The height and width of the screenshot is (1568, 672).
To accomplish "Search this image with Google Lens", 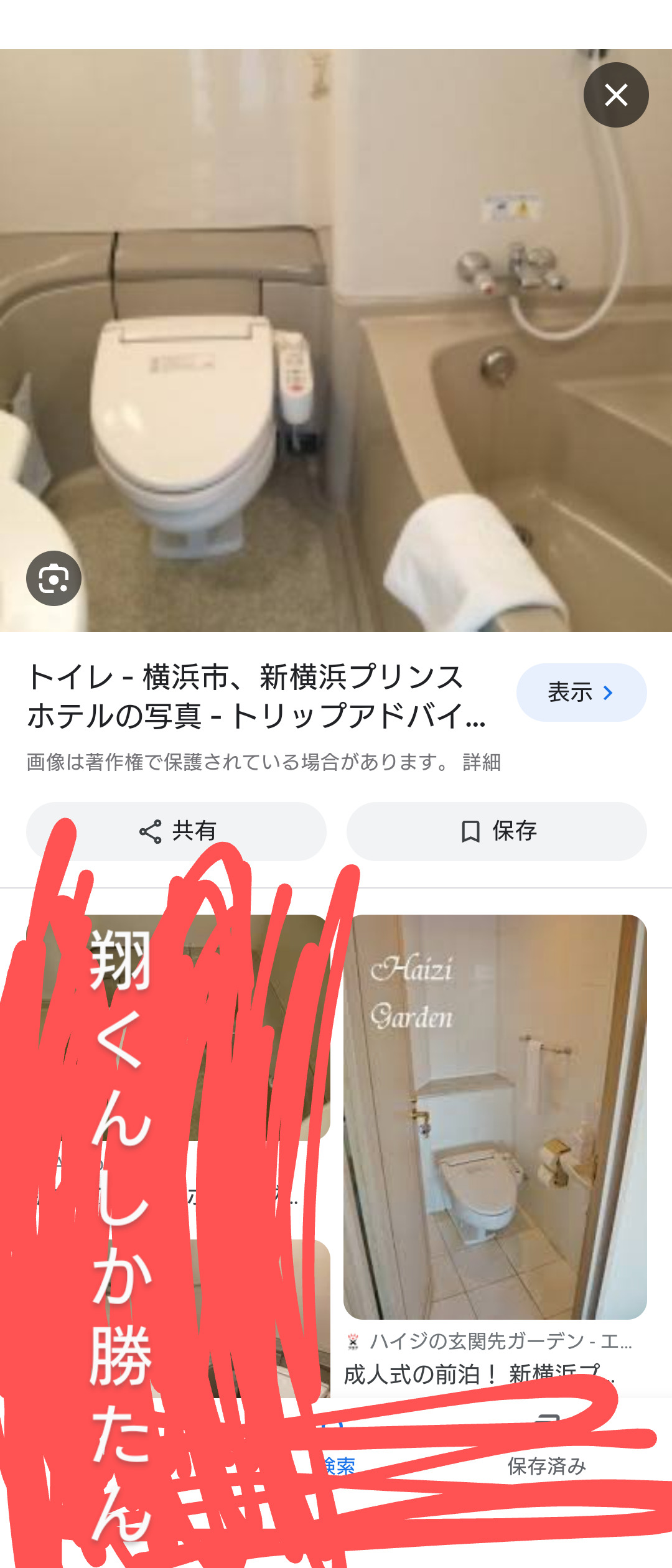I will 54,579.
